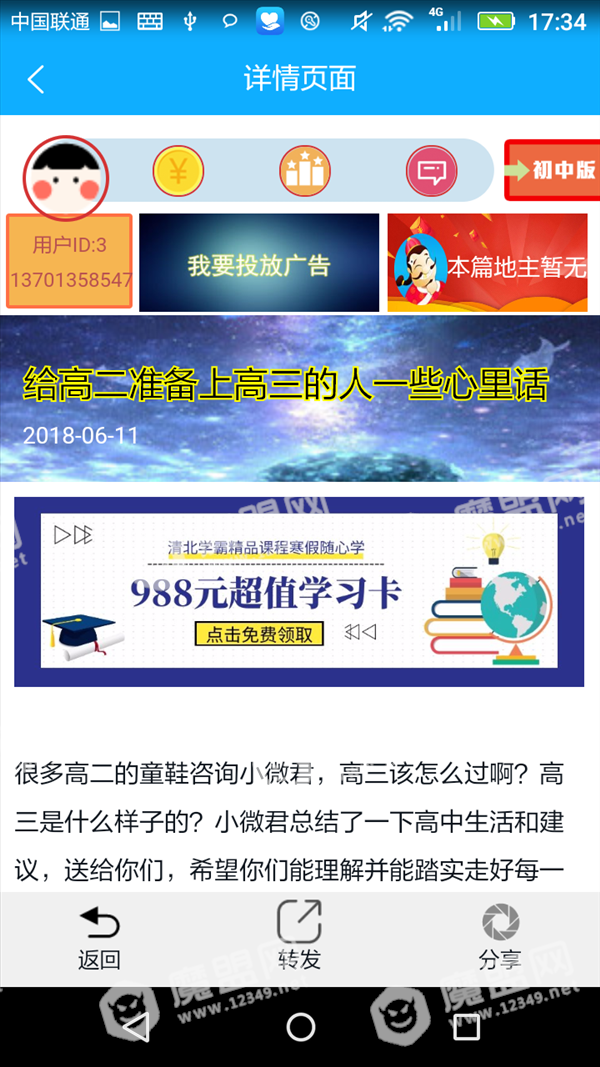Open 我要投放广告 banner
This screenshot has height=1067, width=600.
[x=259, y=263]
